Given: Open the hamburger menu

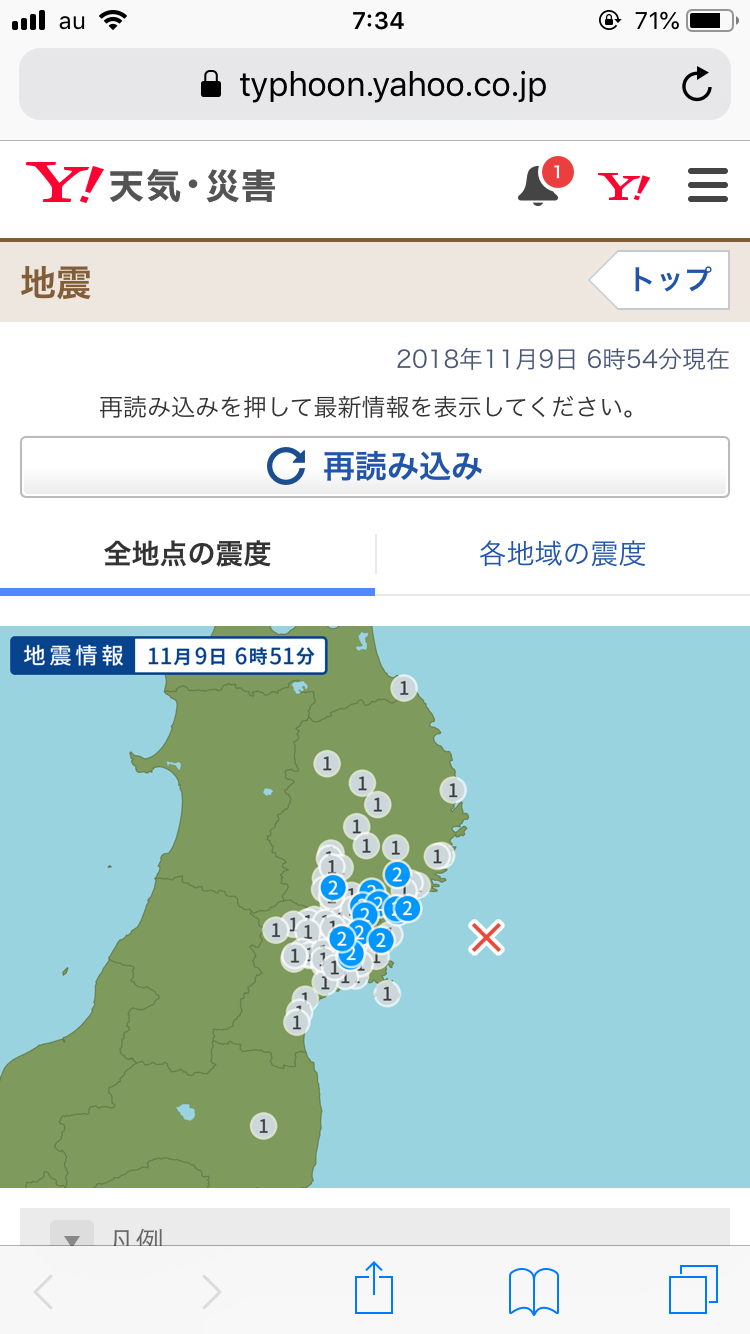Looking at the screenshot, I should (x=708, y=186).
